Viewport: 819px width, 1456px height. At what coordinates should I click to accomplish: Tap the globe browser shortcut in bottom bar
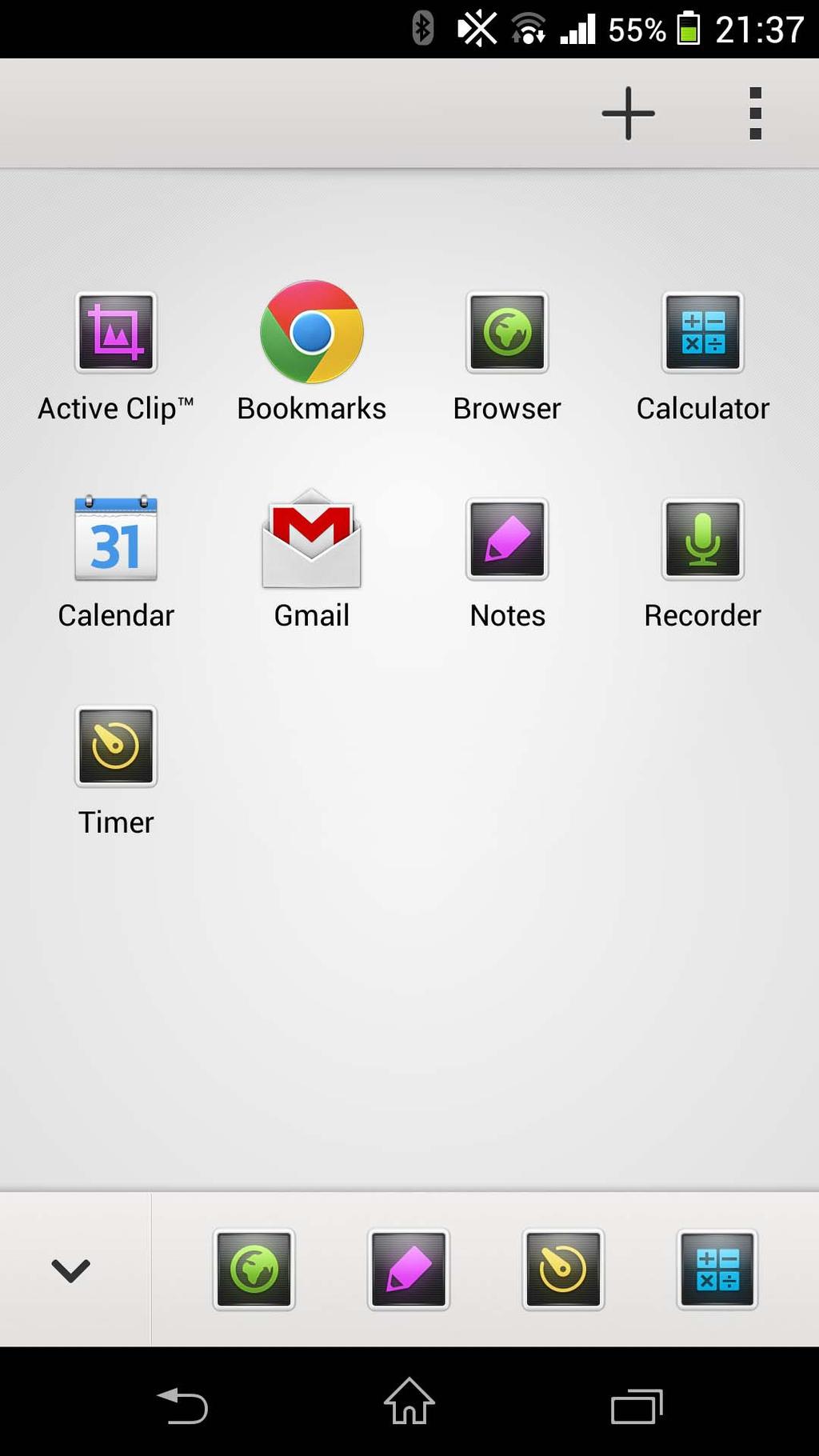(x=254, y=1270)
